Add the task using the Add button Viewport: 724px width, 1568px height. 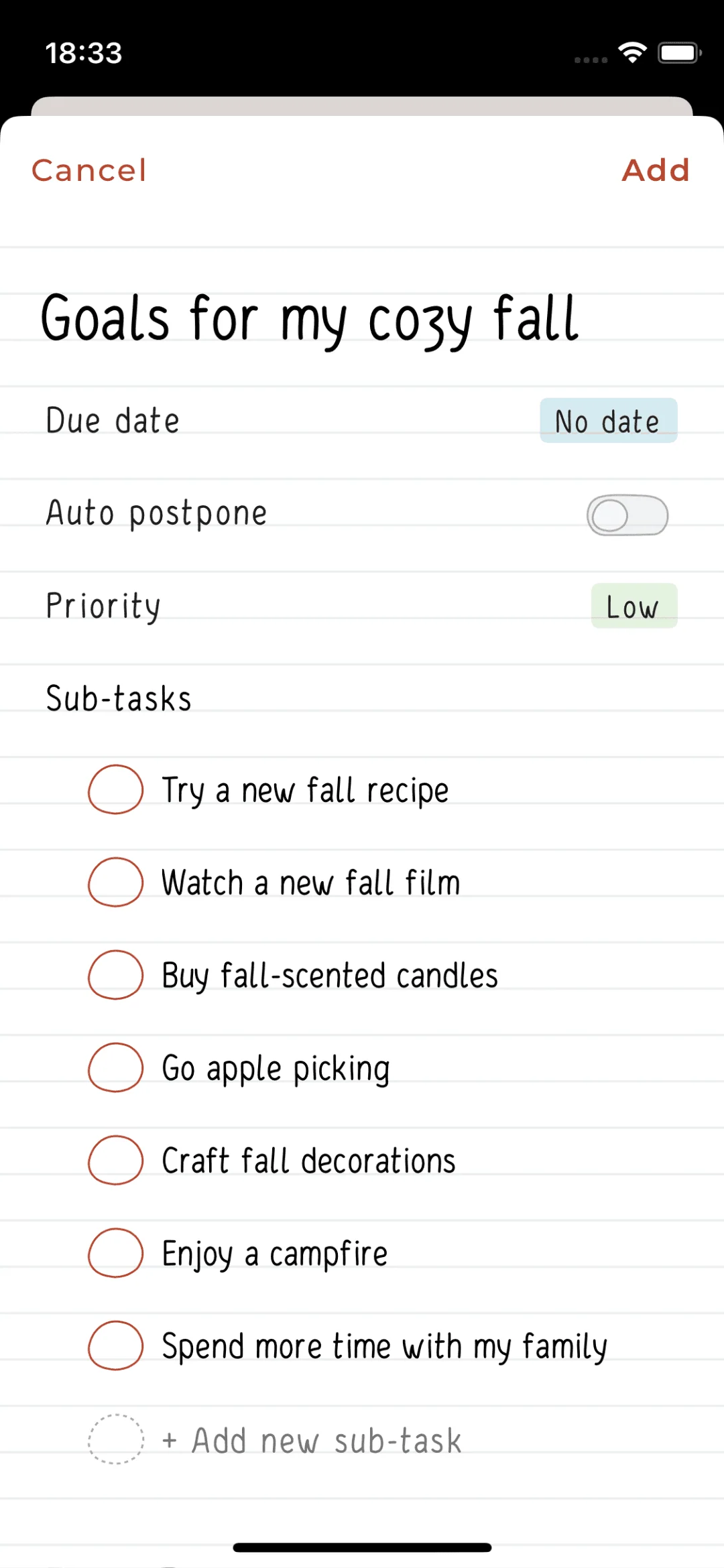pos(656,170)
